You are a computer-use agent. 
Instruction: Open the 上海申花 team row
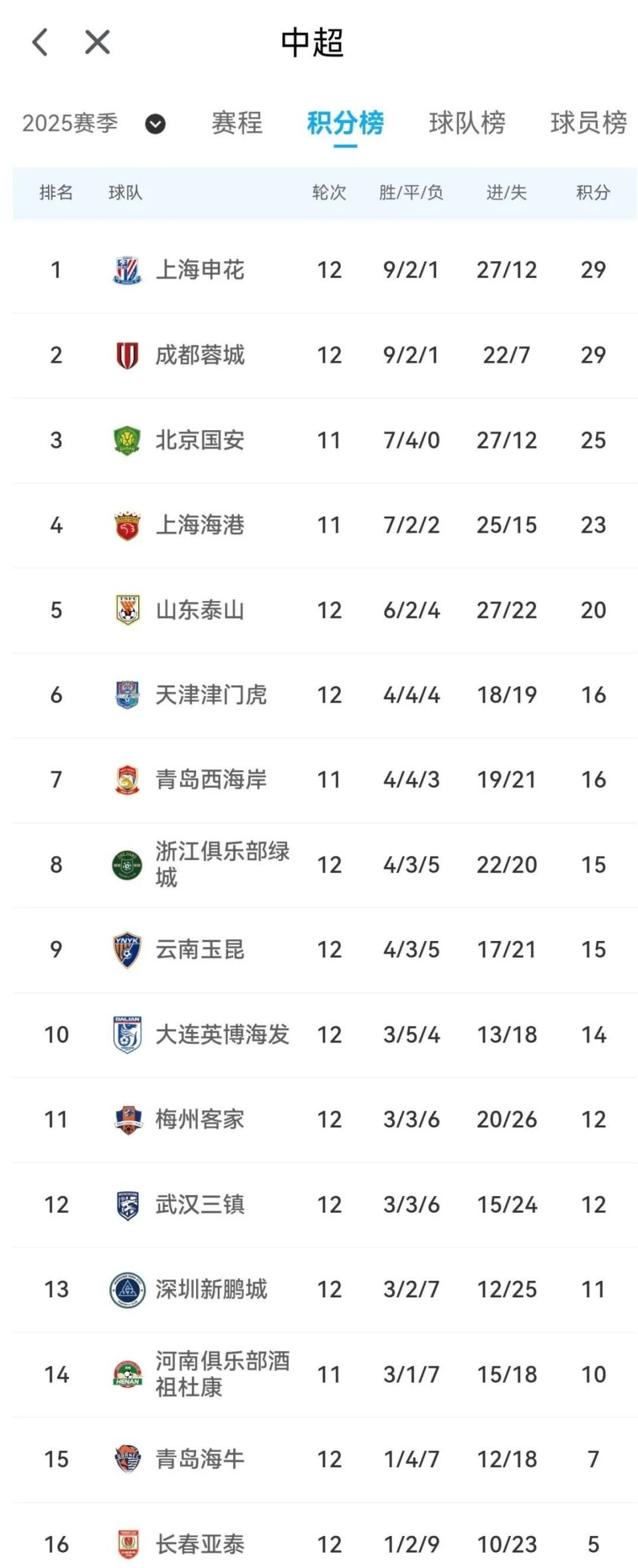click(x=199, y=270)
